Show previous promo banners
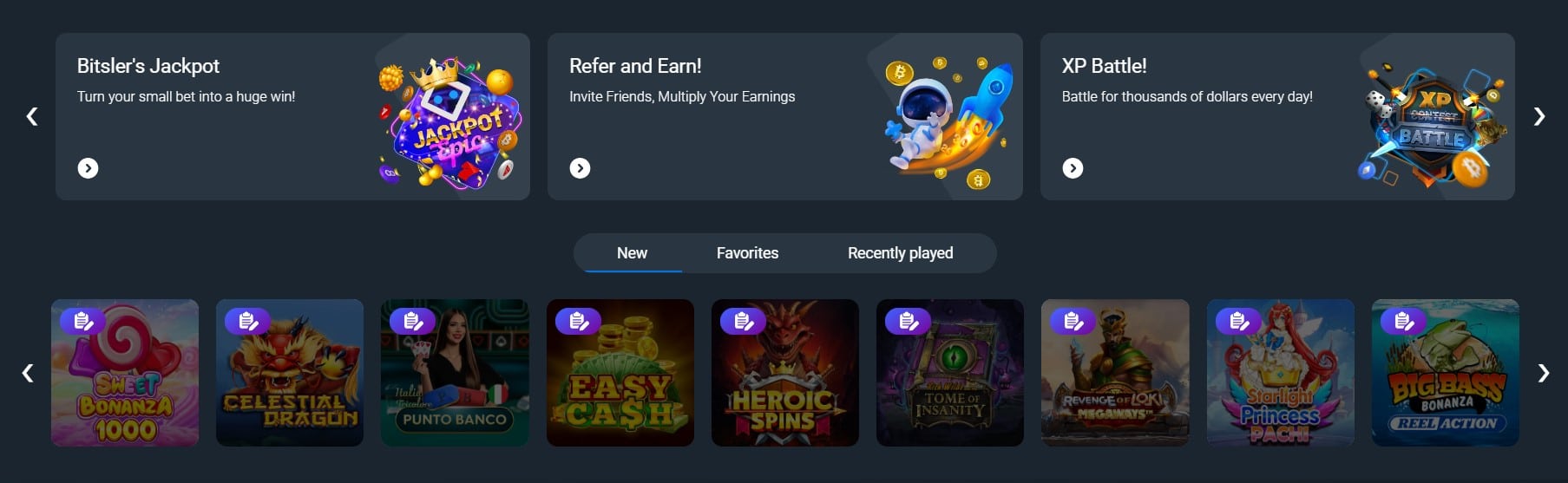Viewport: 1568px width, 483px height. pyautogui.click(x=32, y=116)
